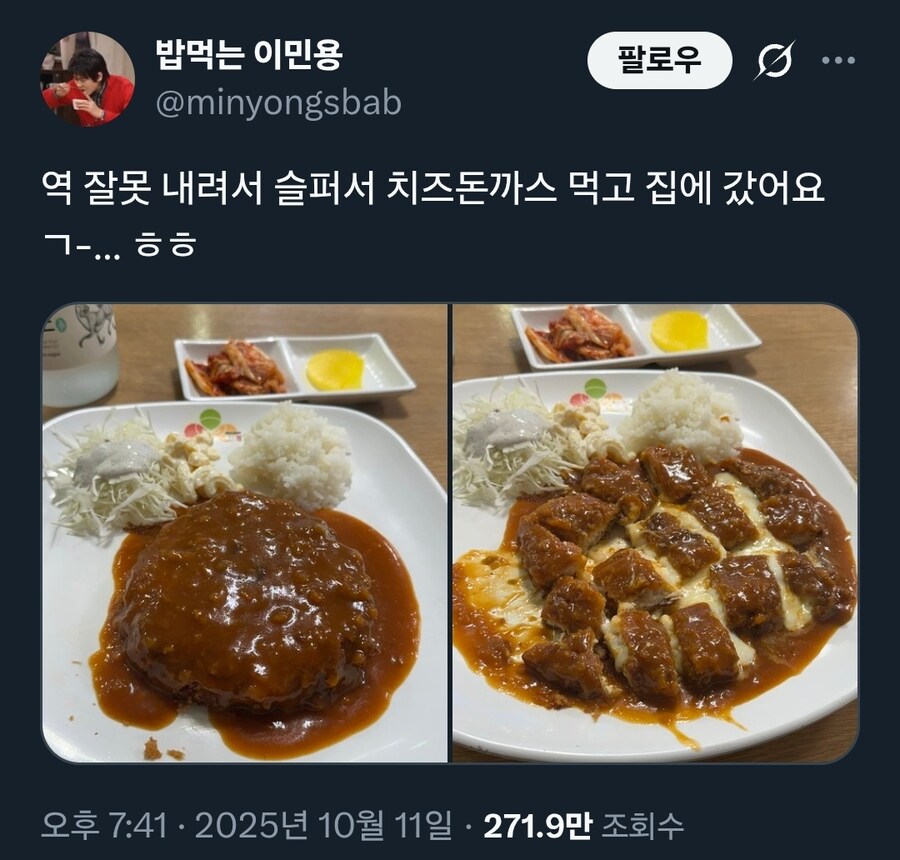Open the Grok icon next to 팔로우
Viewport: 900px width, 860px height.
pos(774,60)
